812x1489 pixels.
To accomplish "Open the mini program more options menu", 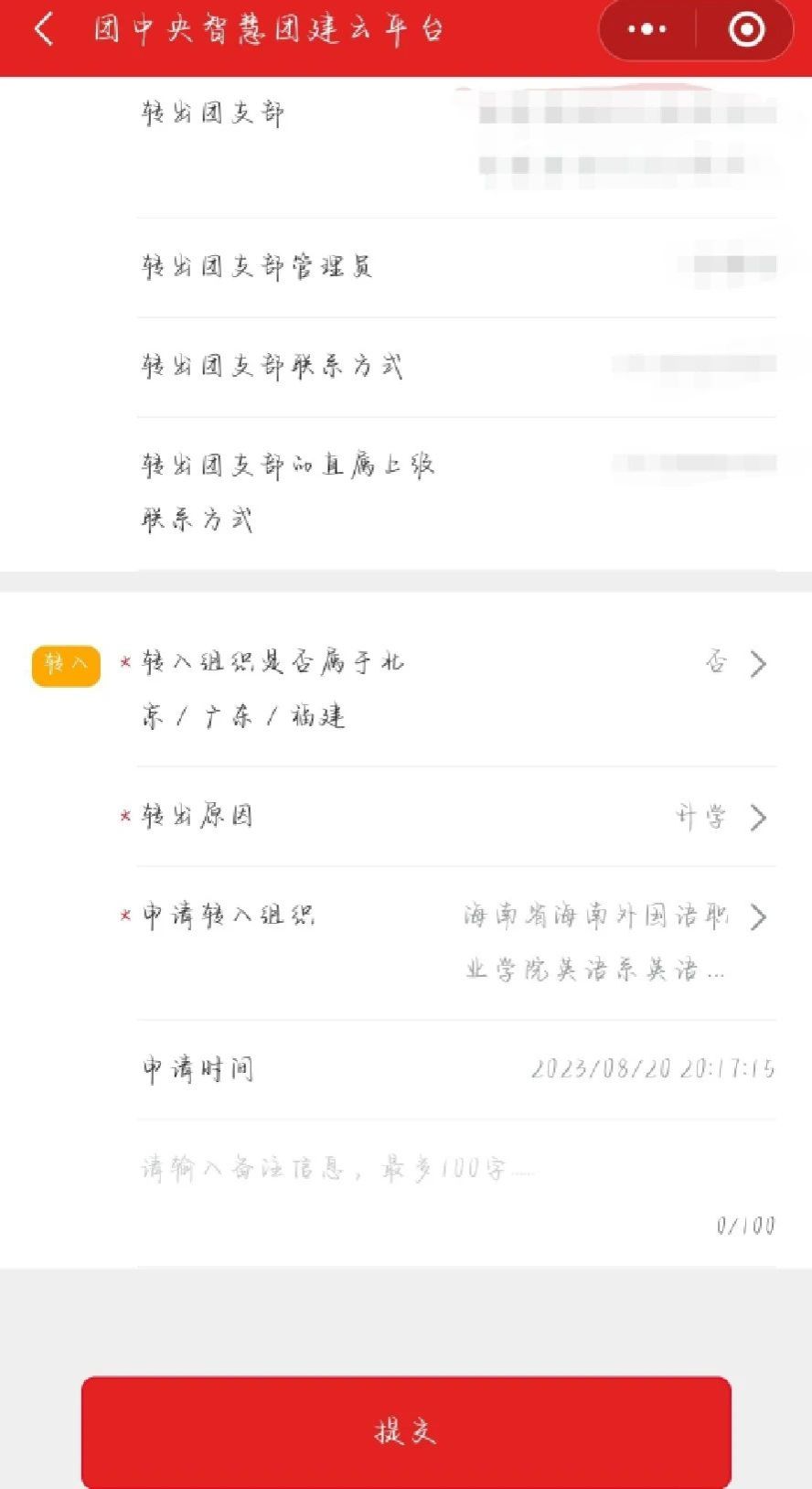I will 647,29.
